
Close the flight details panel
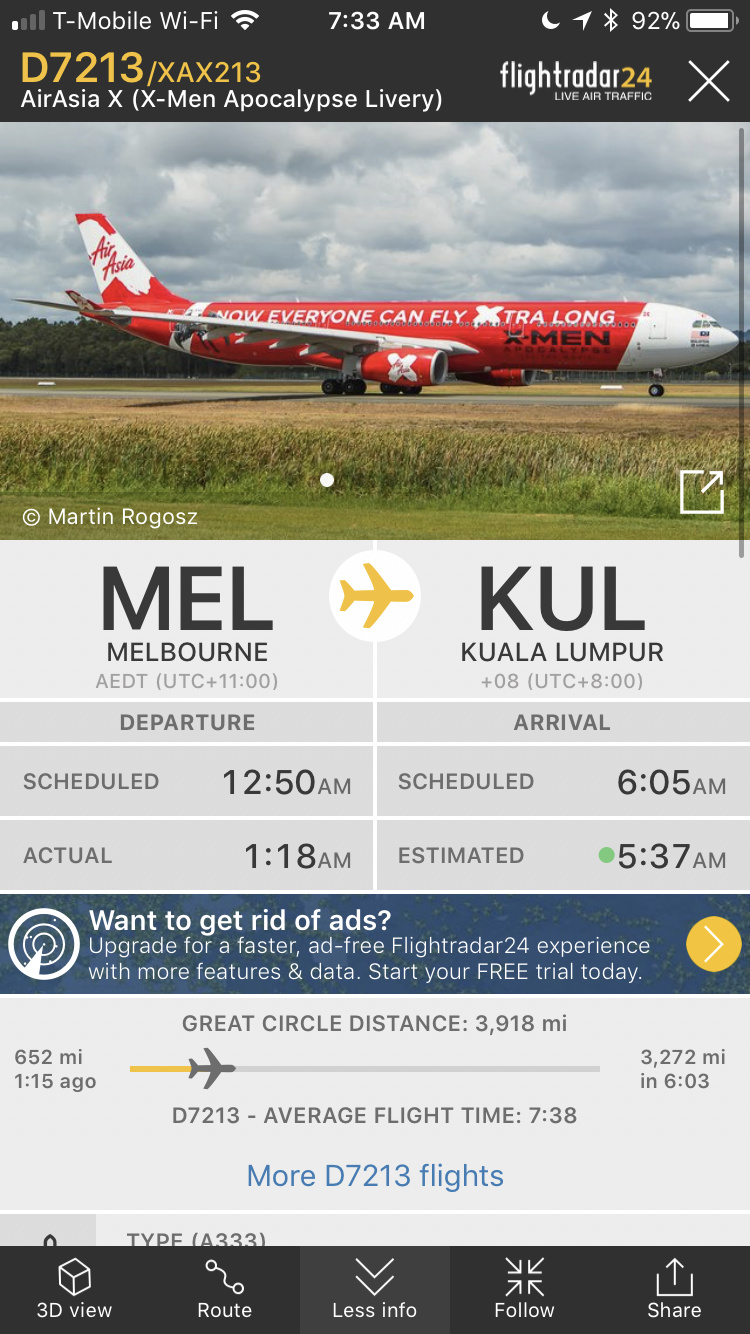click(708, 81)
